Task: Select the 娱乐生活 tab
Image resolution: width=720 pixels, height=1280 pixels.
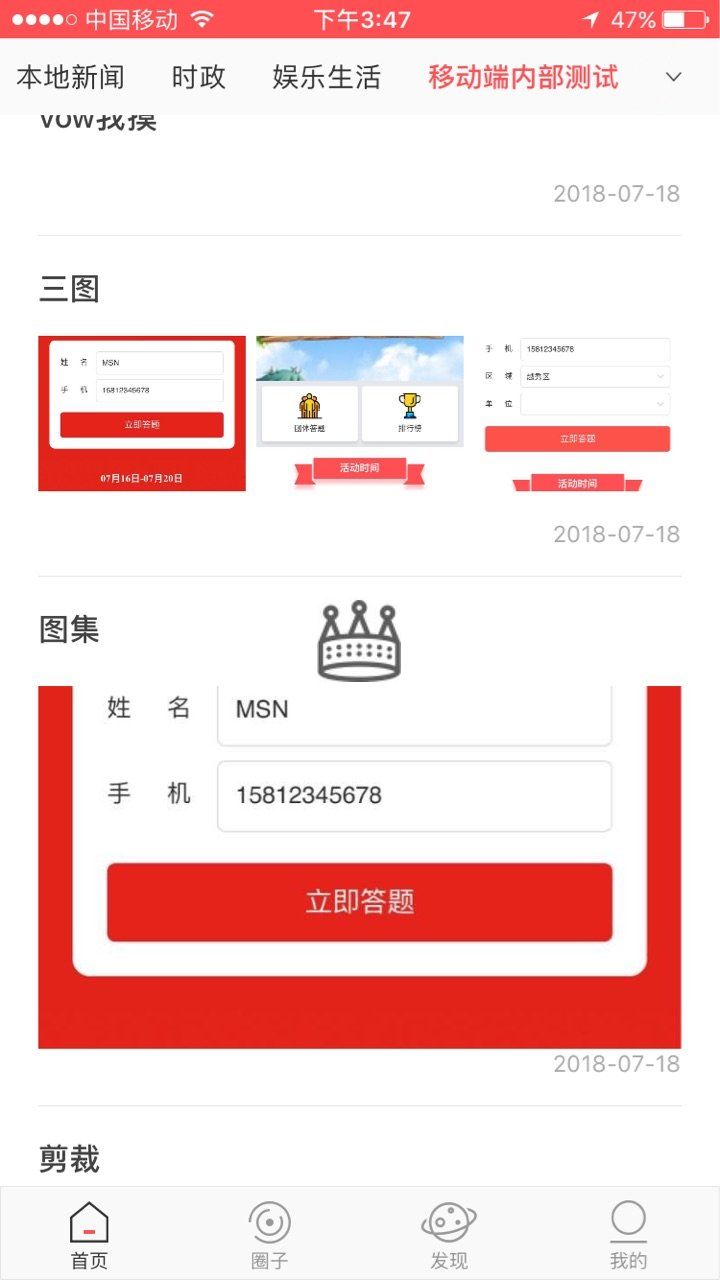Action: tap(326, 77)
